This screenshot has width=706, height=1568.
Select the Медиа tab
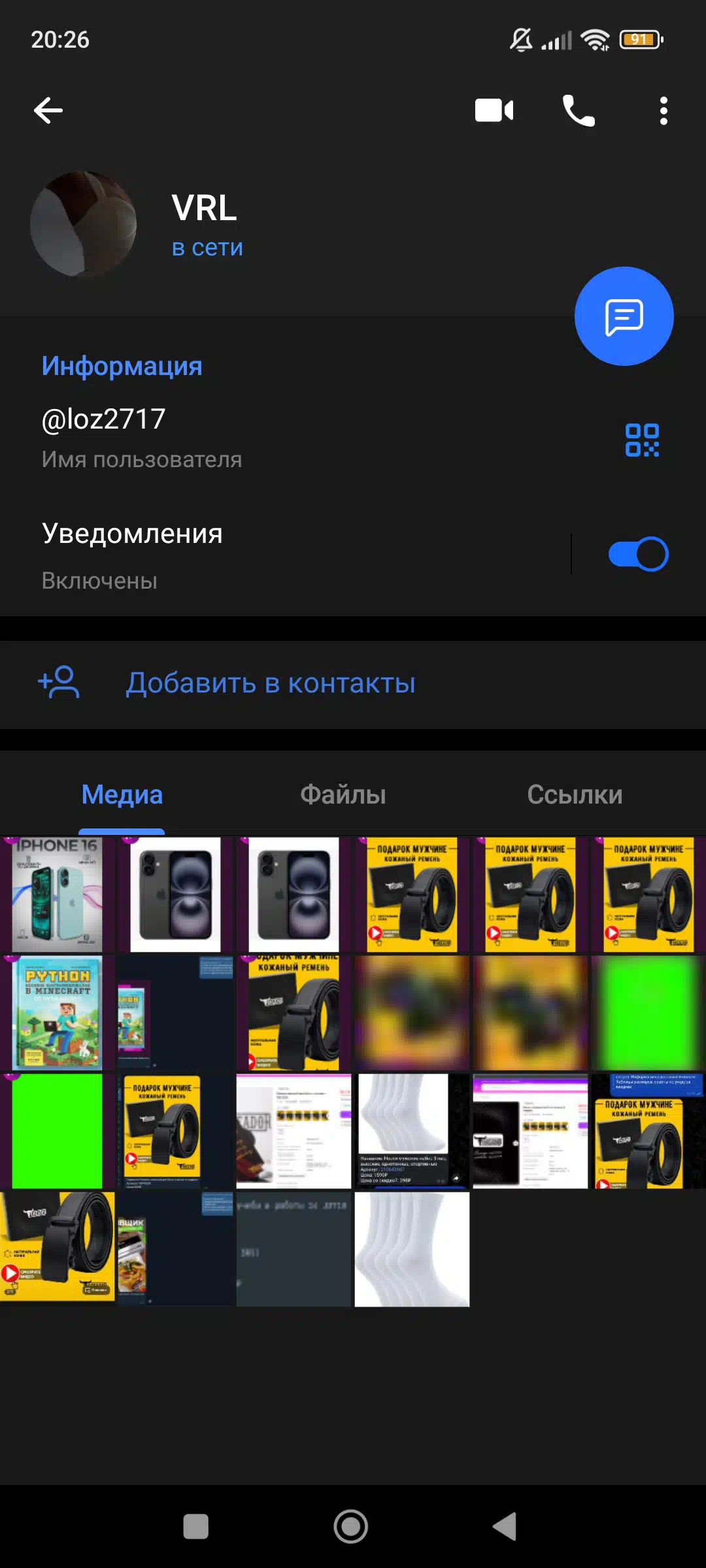coord(122,794)
